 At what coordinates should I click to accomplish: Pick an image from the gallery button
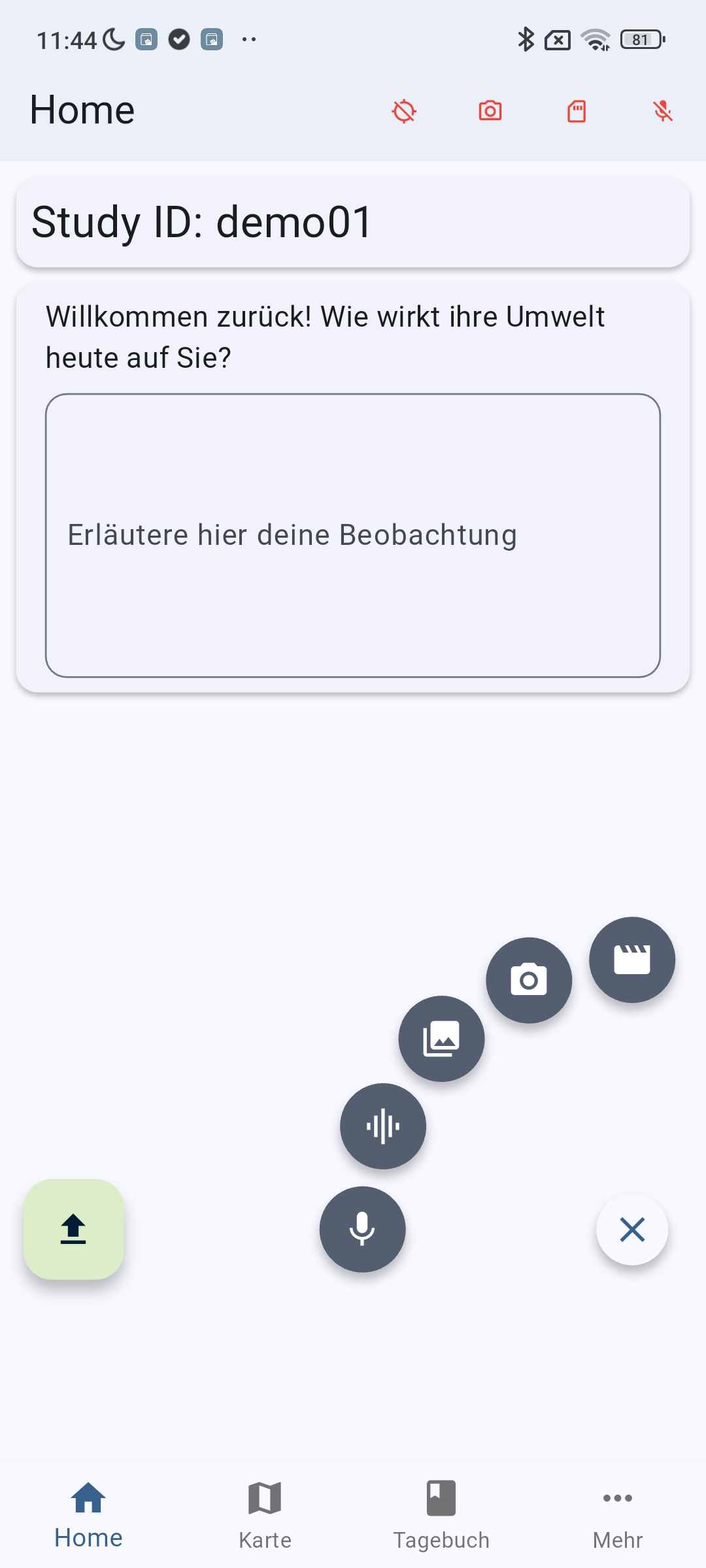pyautogui.click(x=441, y=1039)
